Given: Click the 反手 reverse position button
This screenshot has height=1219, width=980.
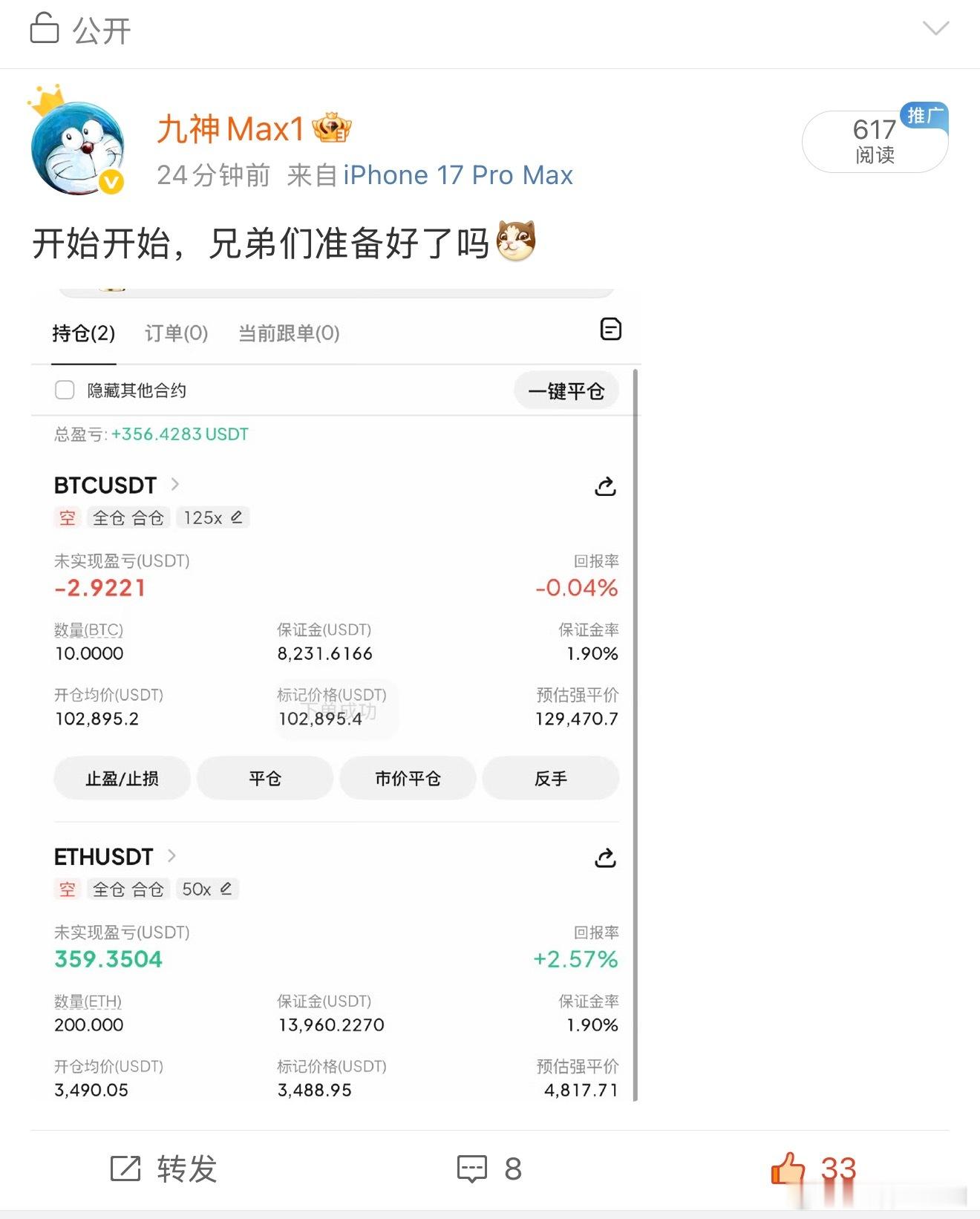Looking at the screenshot, I should [551, 778].
